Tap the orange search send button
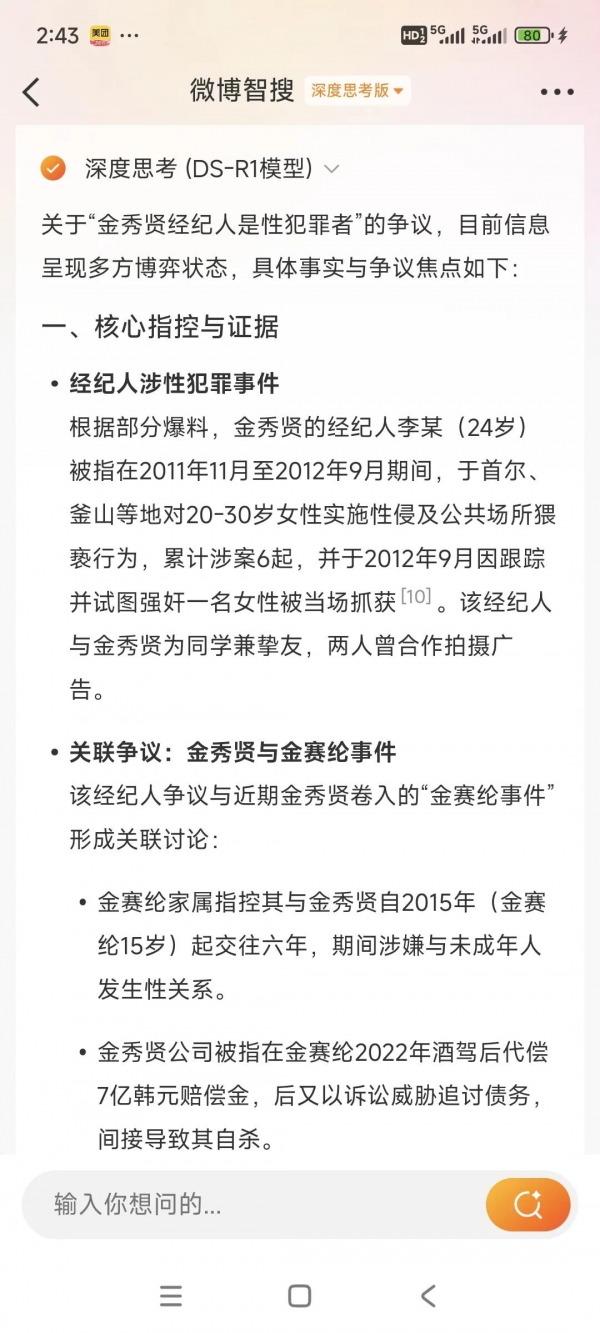 [x=528, y=1204]
